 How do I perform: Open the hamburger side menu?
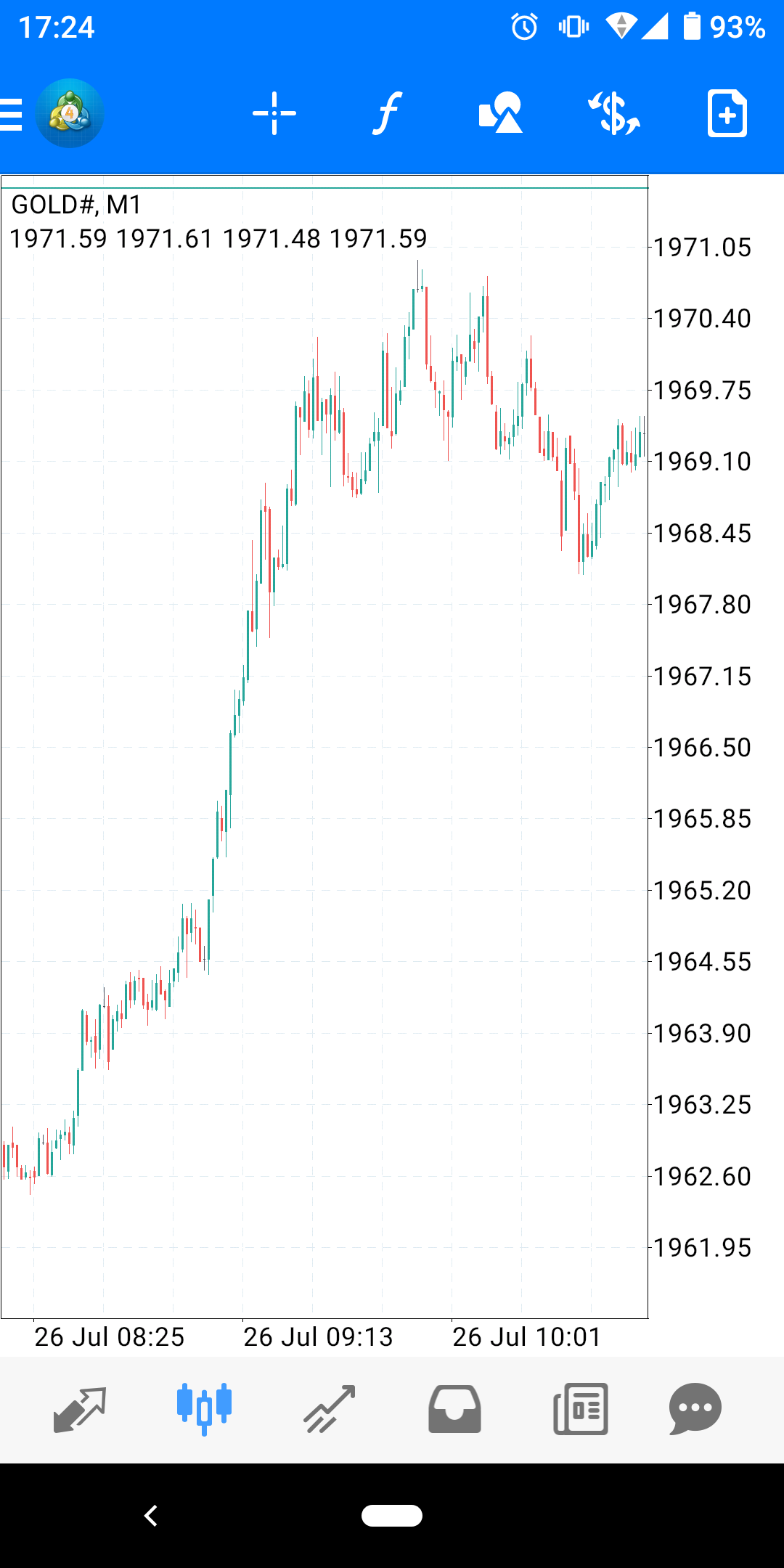click(12, 114)
